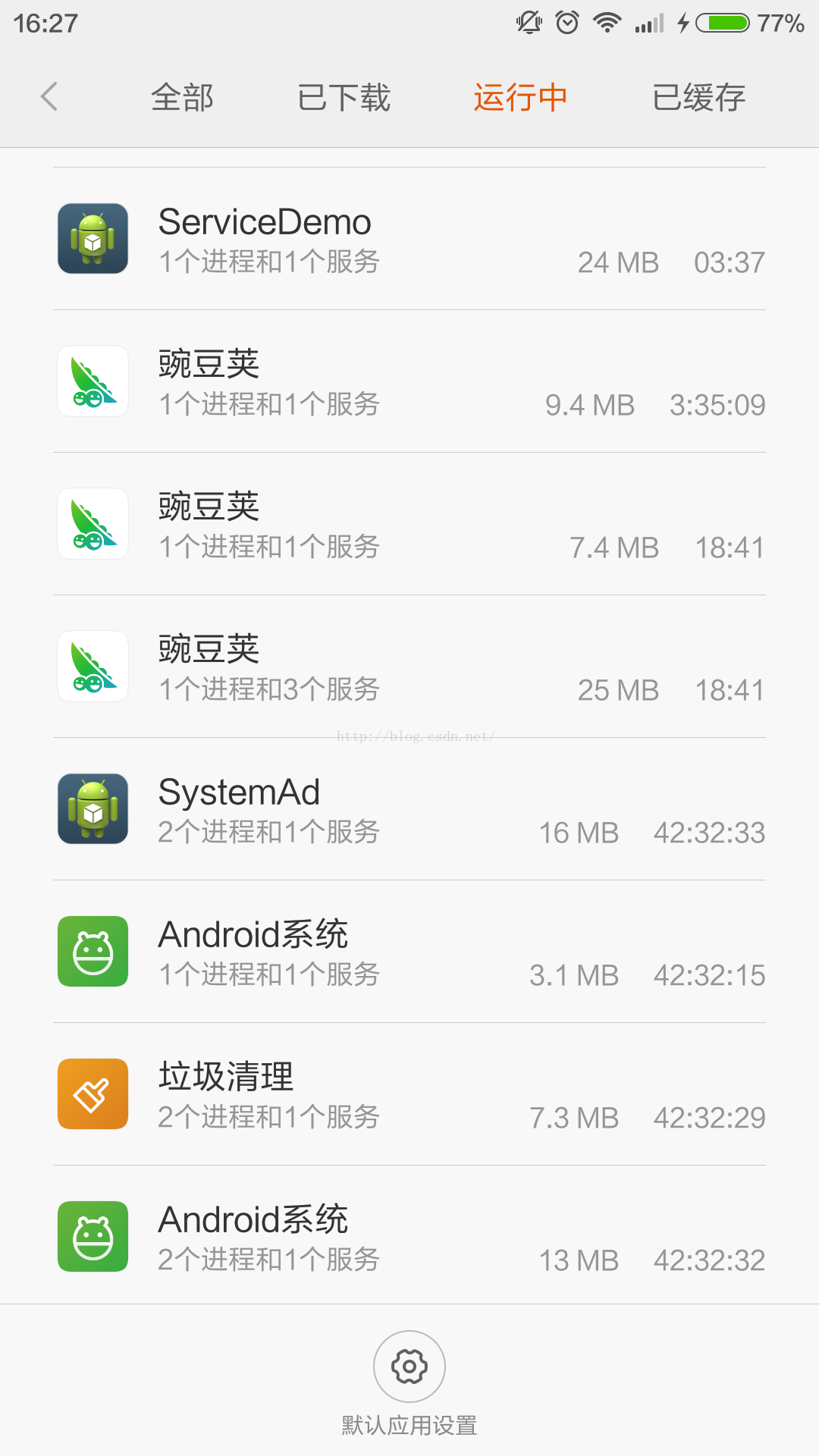Open the 垃圾清理 orange cleaner icon
The width and height of the screenshot is (819, 1456).
(x=92, y=1094)
